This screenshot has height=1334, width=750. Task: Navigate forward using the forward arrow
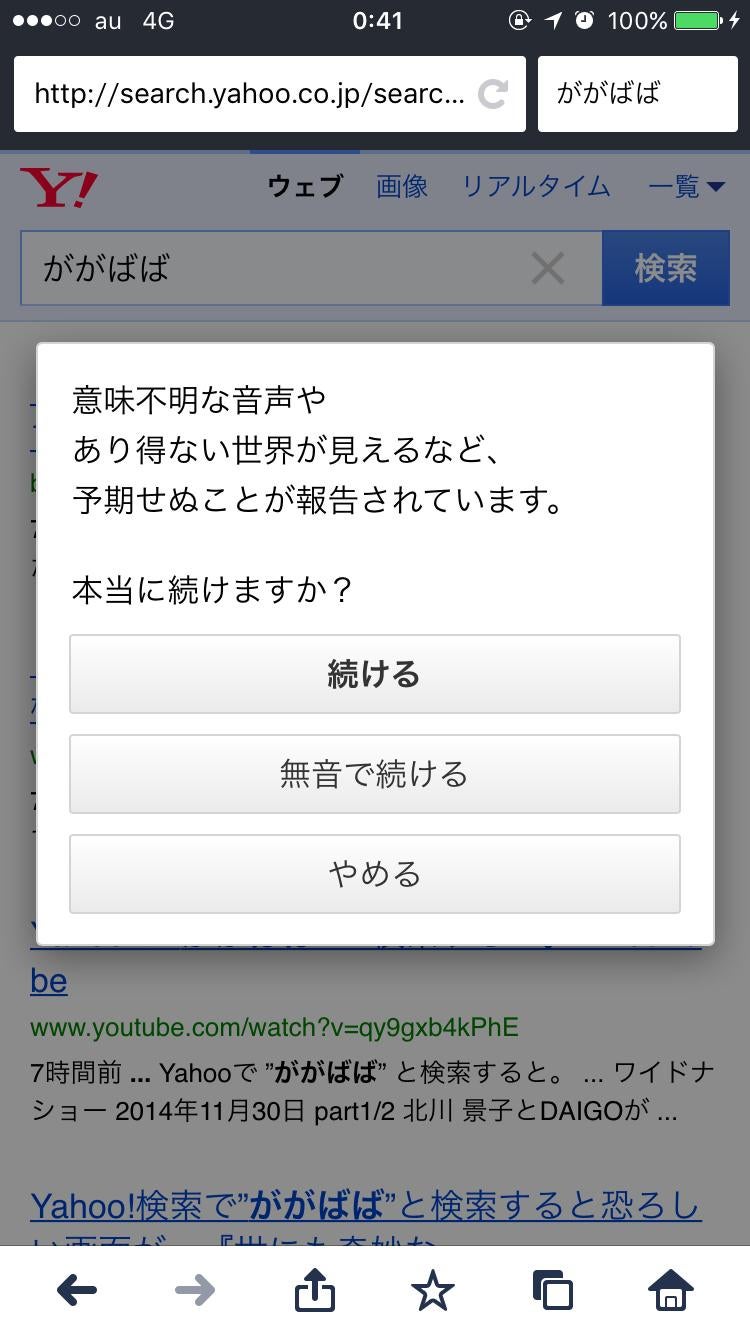[x=195, y=1290]
